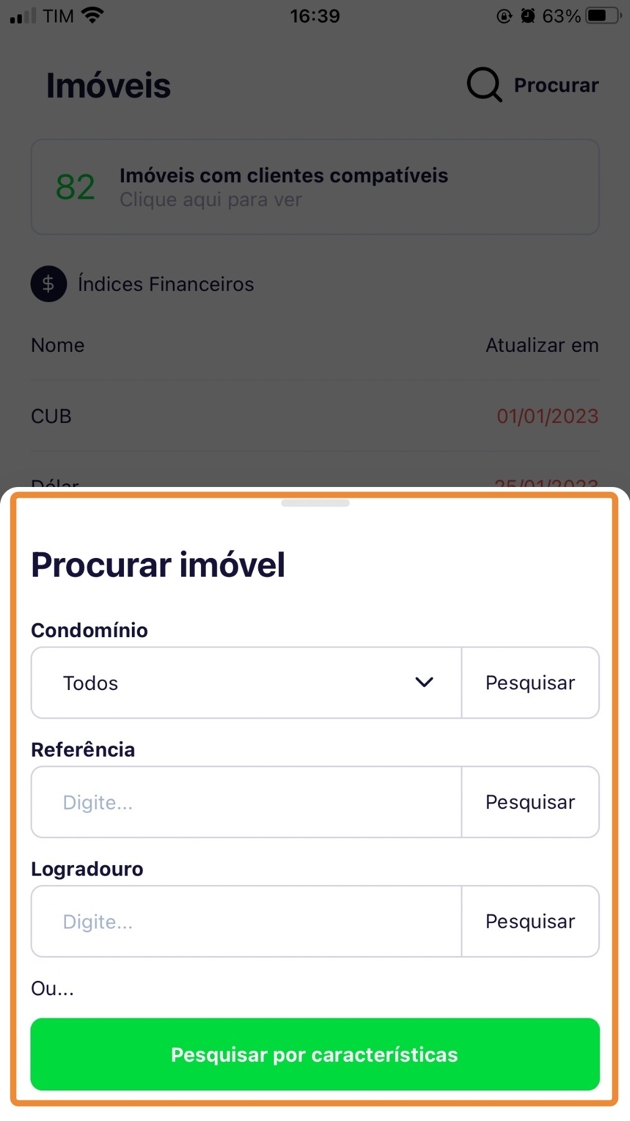Open Imóveis com clientes compatíveis card

(x=315, y=187)
